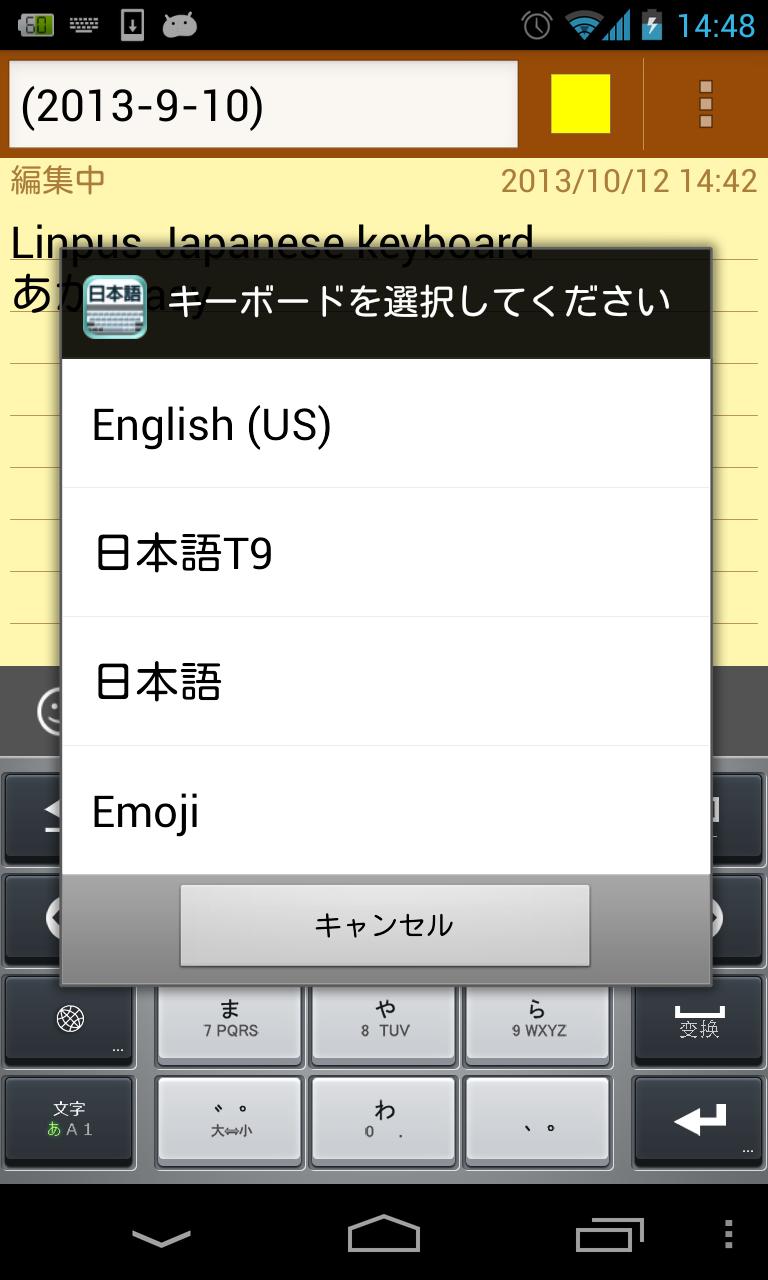
Task: Tap the system back button
Action: click(161, 1237)
